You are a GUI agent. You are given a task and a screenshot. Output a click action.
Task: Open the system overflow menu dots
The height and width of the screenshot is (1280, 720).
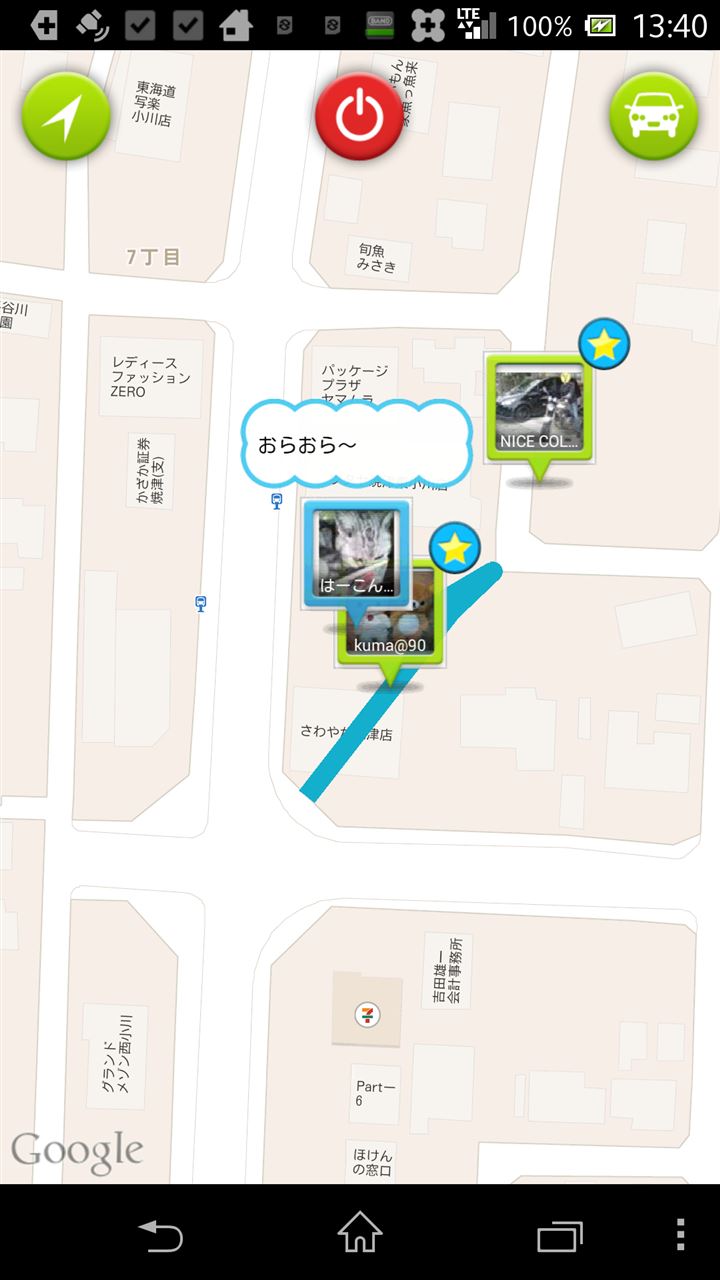pos(680,1234)
